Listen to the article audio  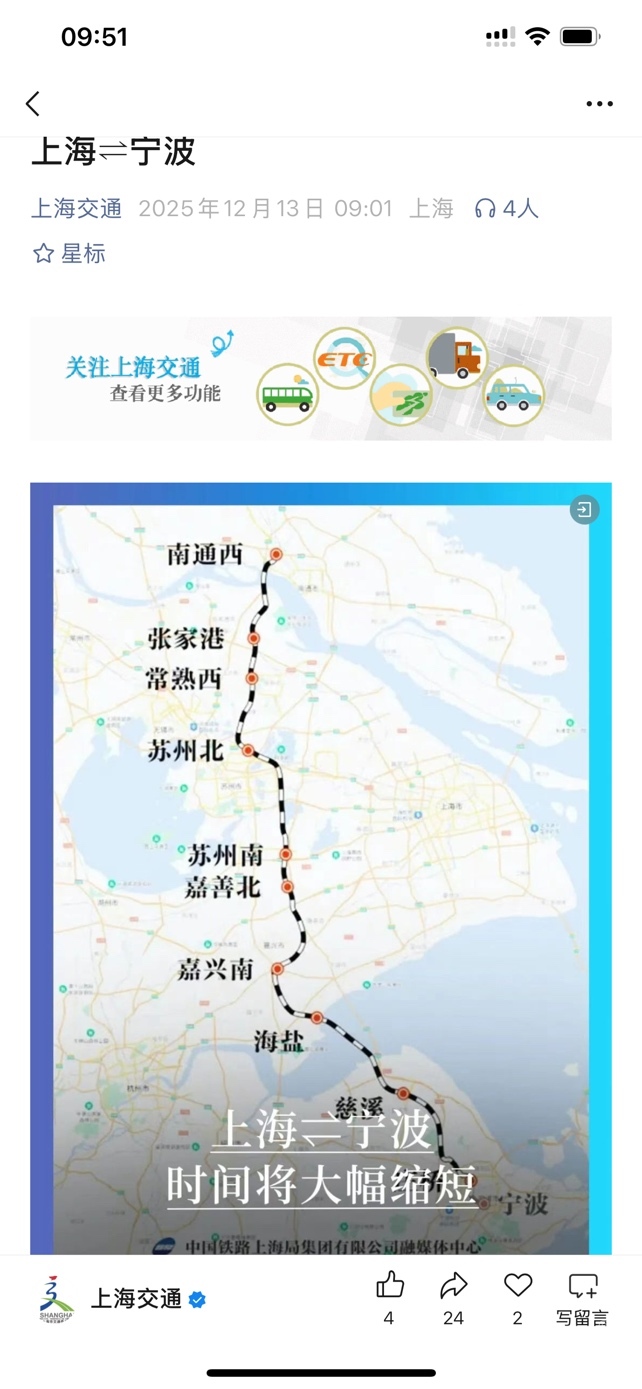click(506, 208)
